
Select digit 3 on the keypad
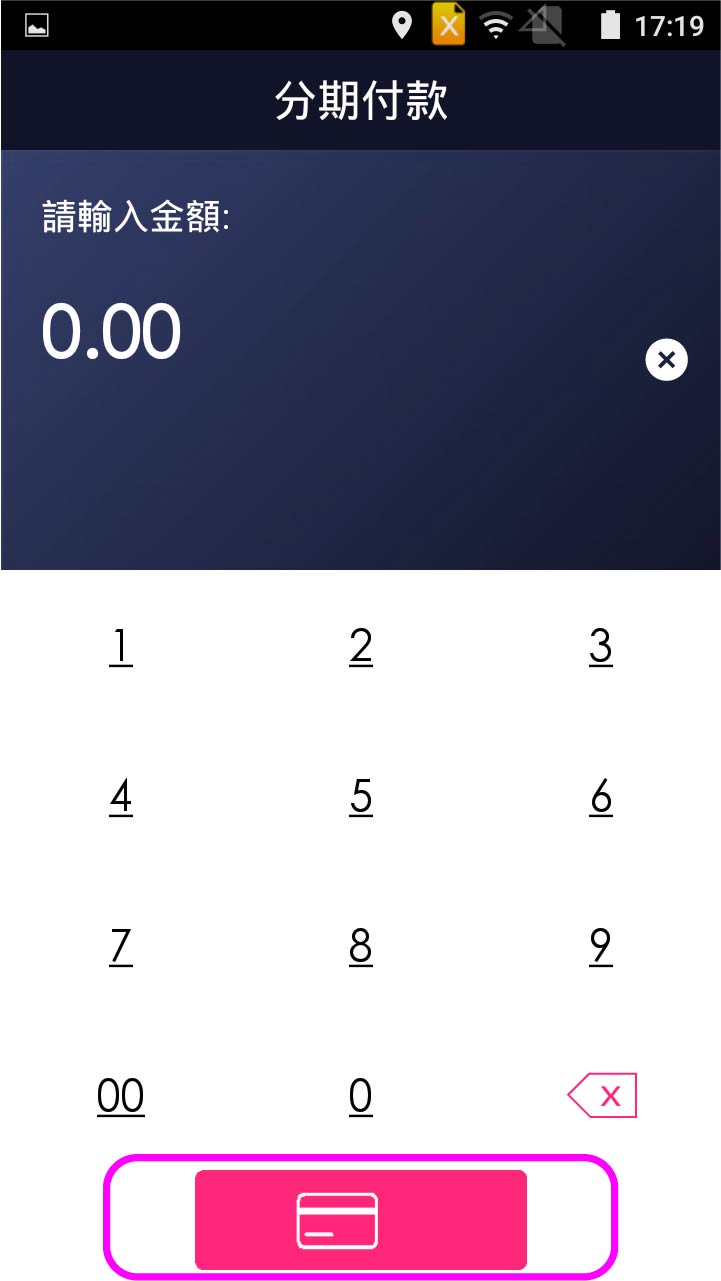(600, 647)
